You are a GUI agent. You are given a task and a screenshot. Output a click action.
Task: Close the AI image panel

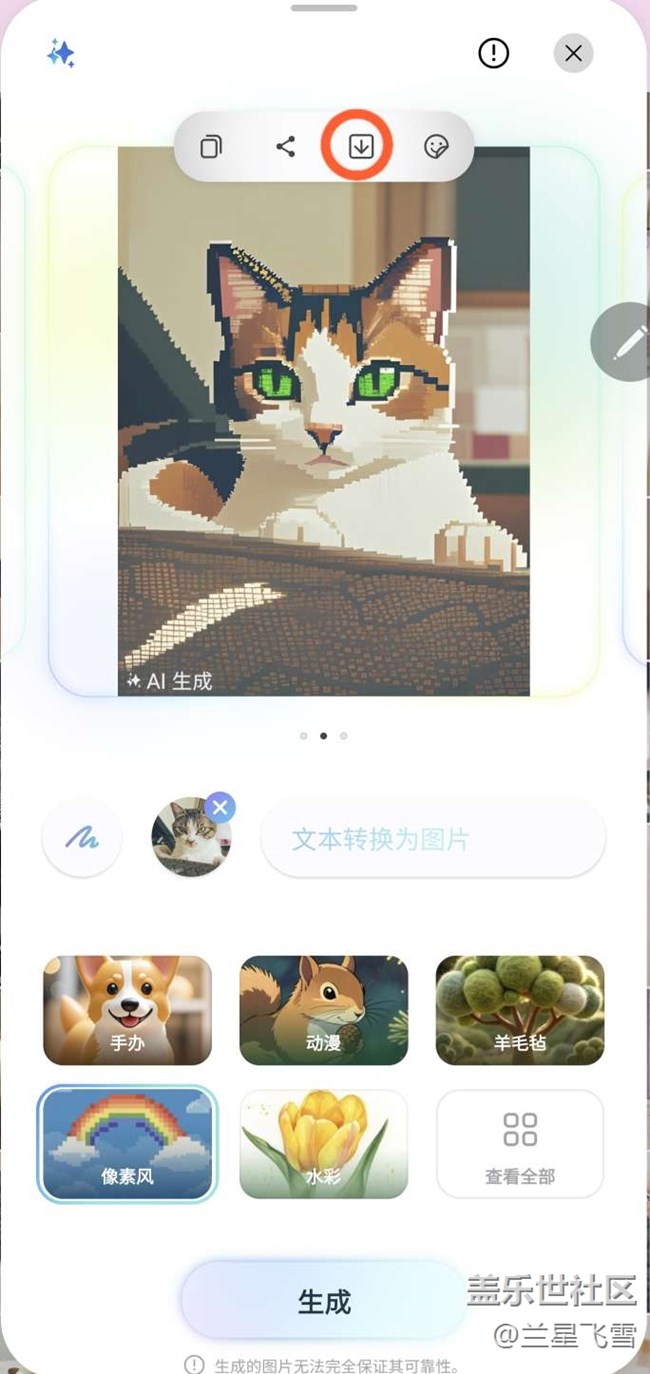[x=573, y=54]
